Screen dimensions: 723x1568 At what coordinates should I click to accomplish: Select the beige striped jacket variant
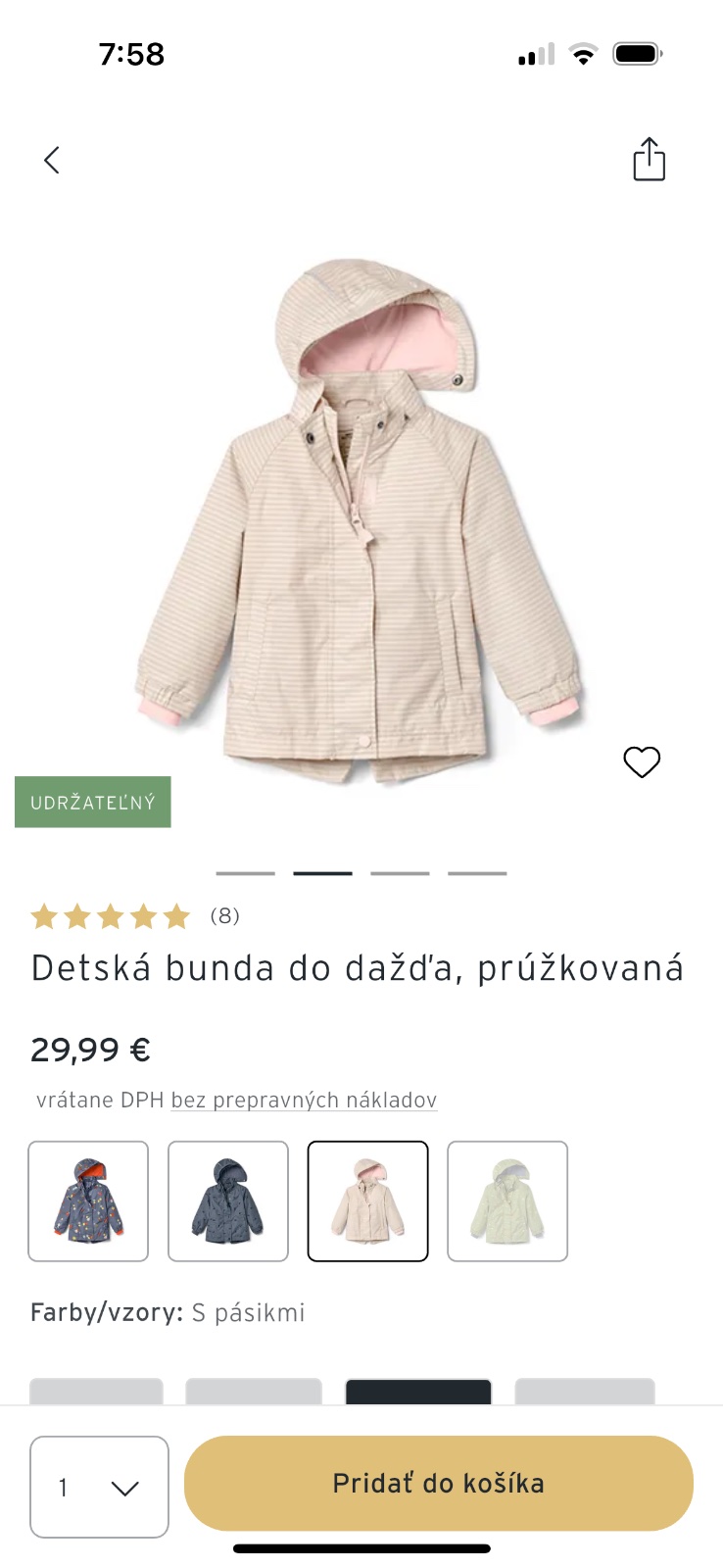[x=368, y=1200]
